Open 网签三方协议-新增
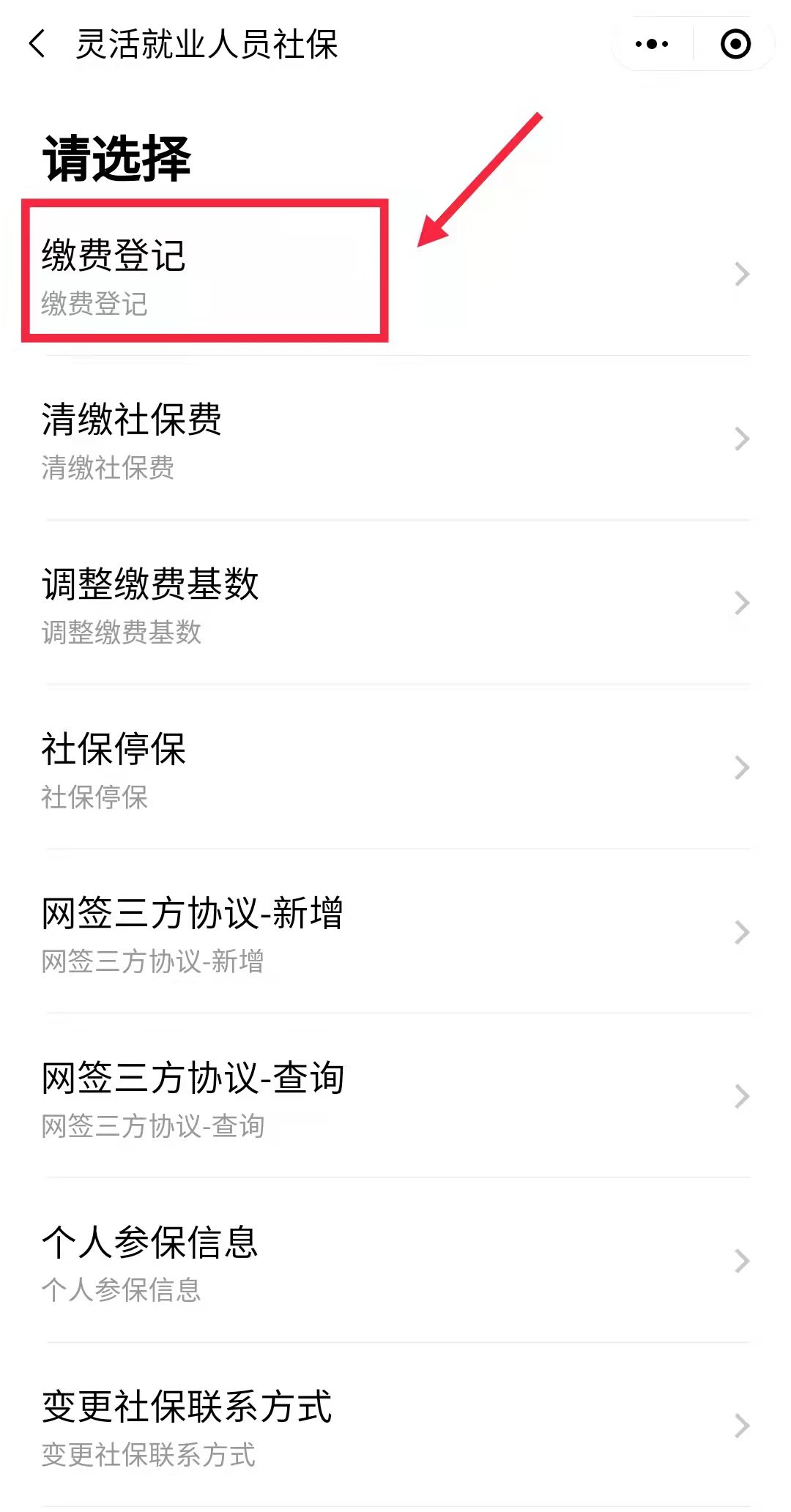The height and width of the screenshot is (1512, 791). 395,931
